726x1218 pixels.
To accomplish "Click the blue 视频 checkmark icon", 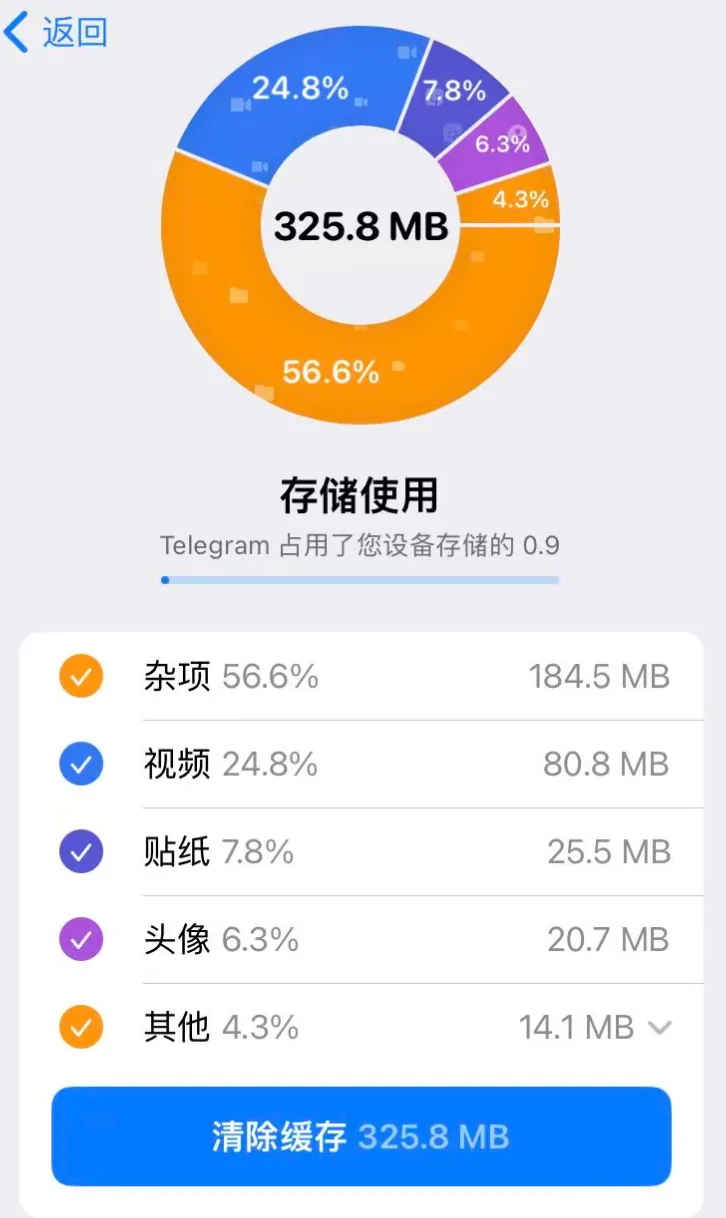I will coord(81,764).
